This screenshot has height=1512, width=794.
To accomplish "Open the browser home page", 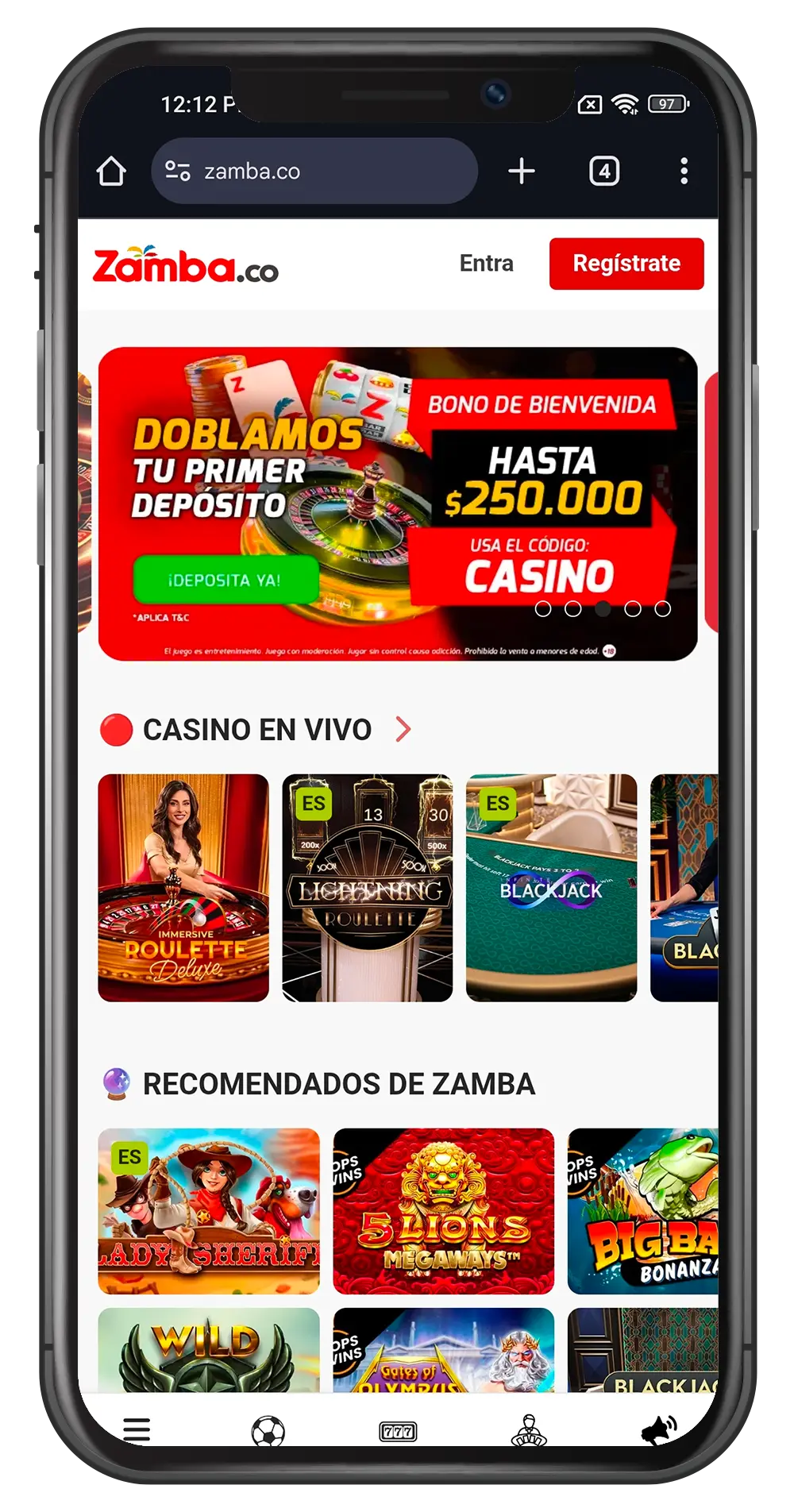I will (111, 172).
